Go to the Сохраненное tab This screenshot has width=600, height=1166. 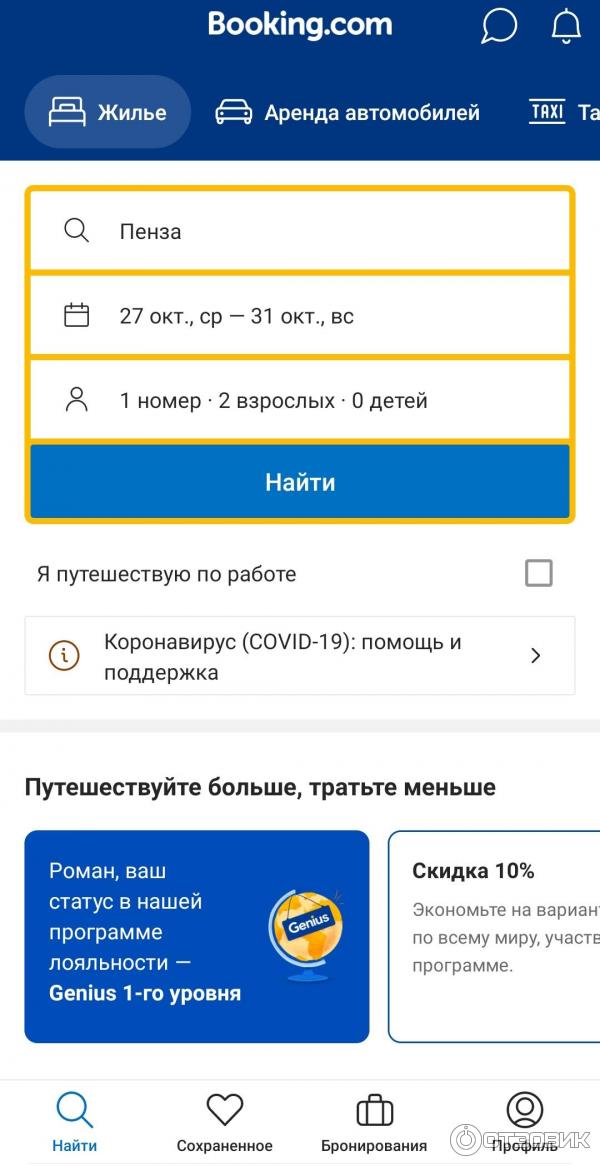pos(225,1122)
